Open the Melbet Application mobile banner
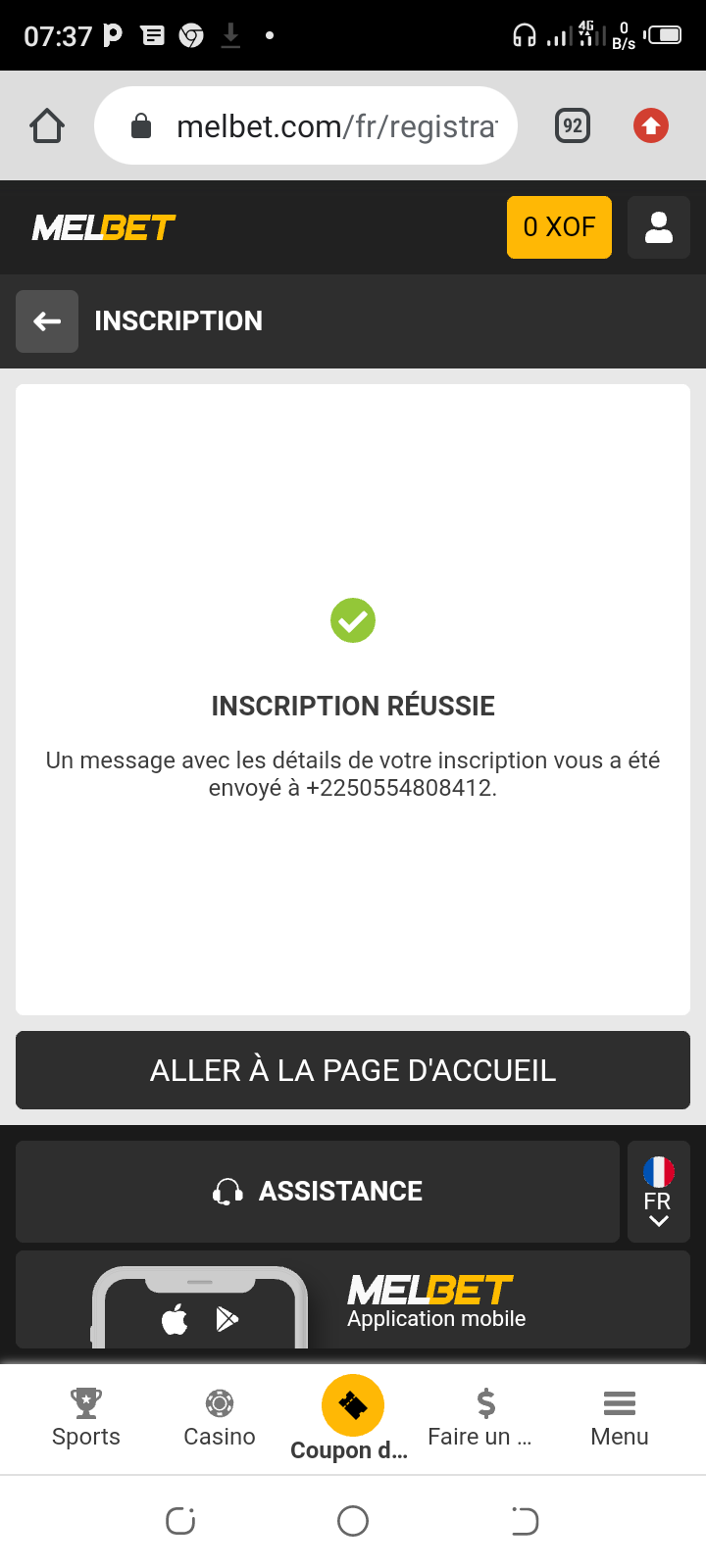 [x=353, y=1301]
